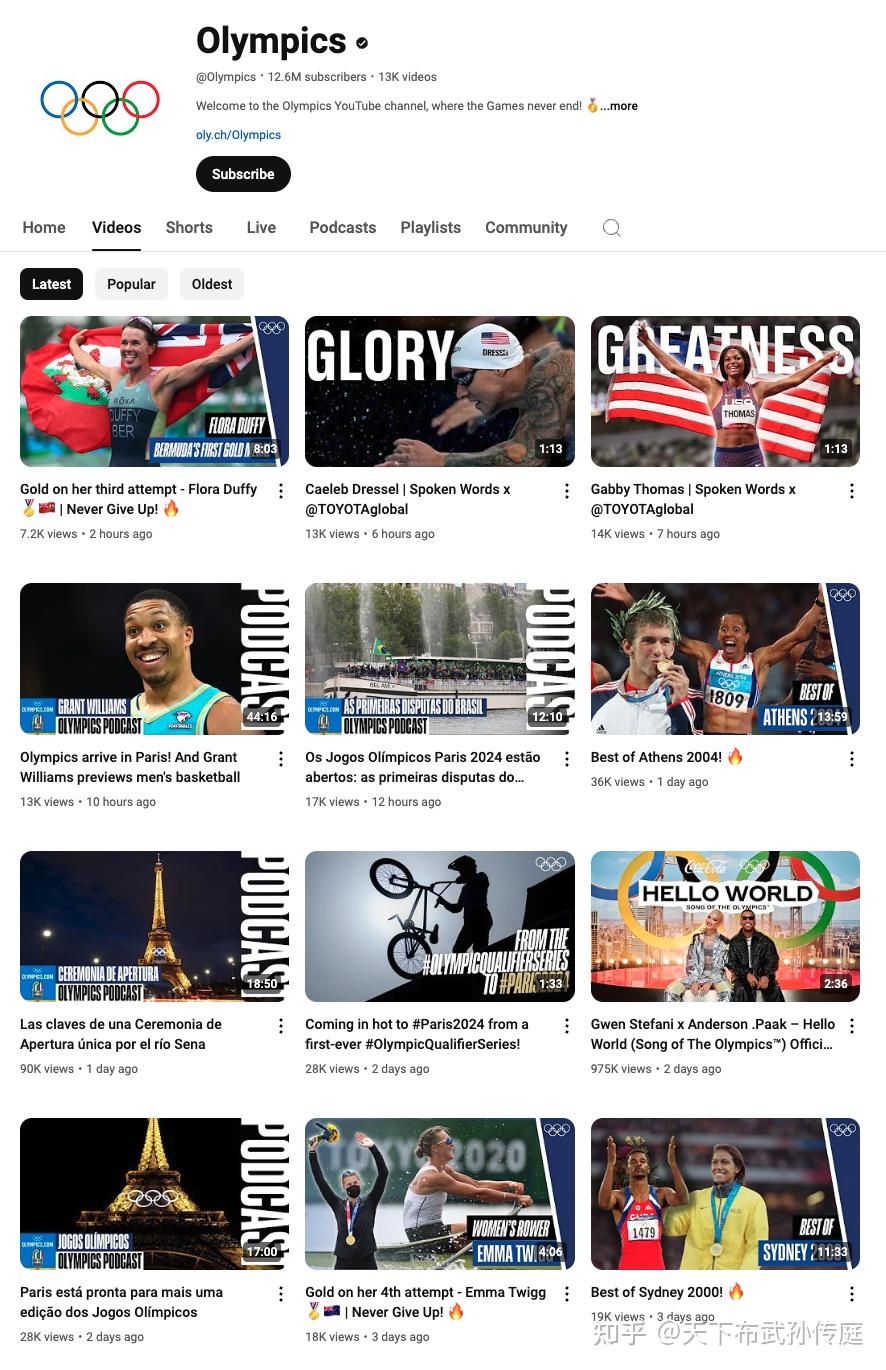Open options for Best of Athens 2004
This screenshot has height=1370, width=886.
click(x=852, y=759)
